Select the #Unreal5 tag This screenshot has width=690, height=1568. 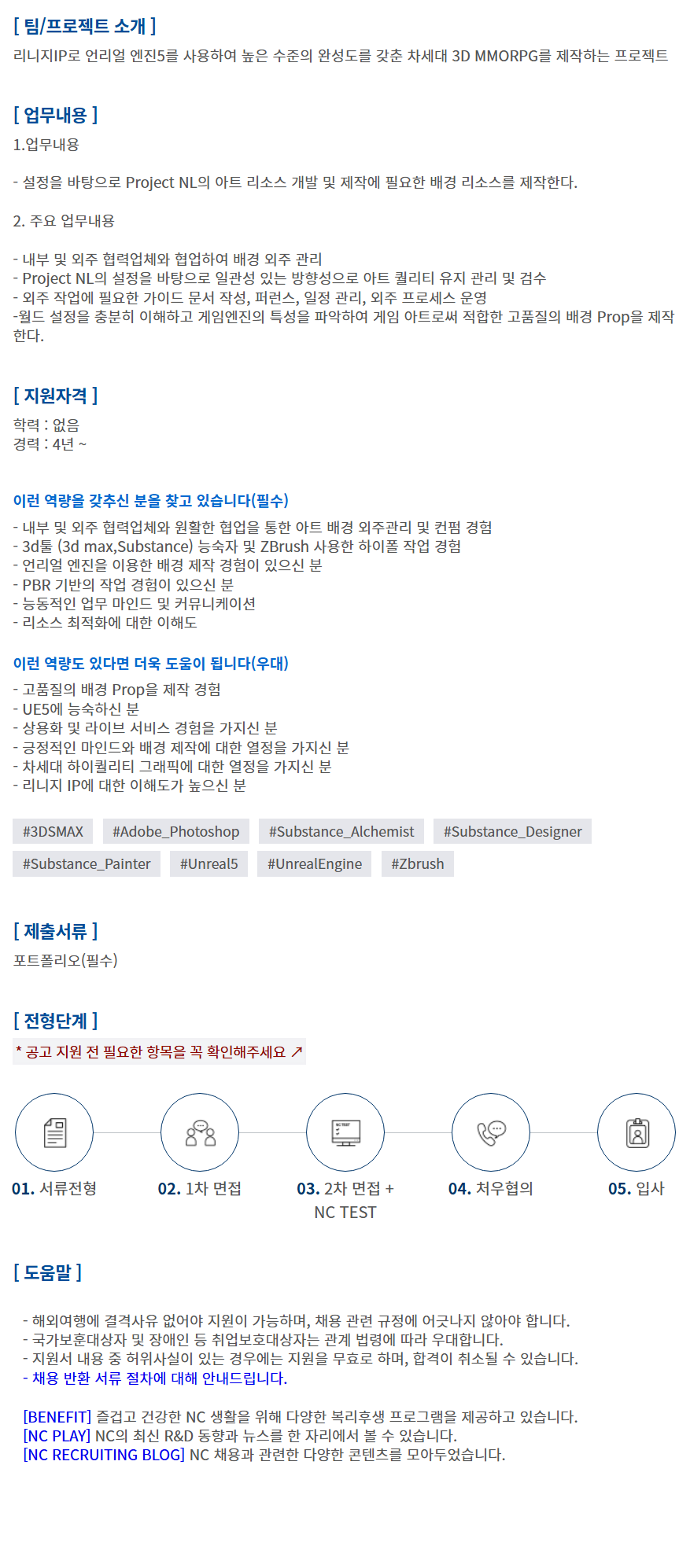(208, 863)
